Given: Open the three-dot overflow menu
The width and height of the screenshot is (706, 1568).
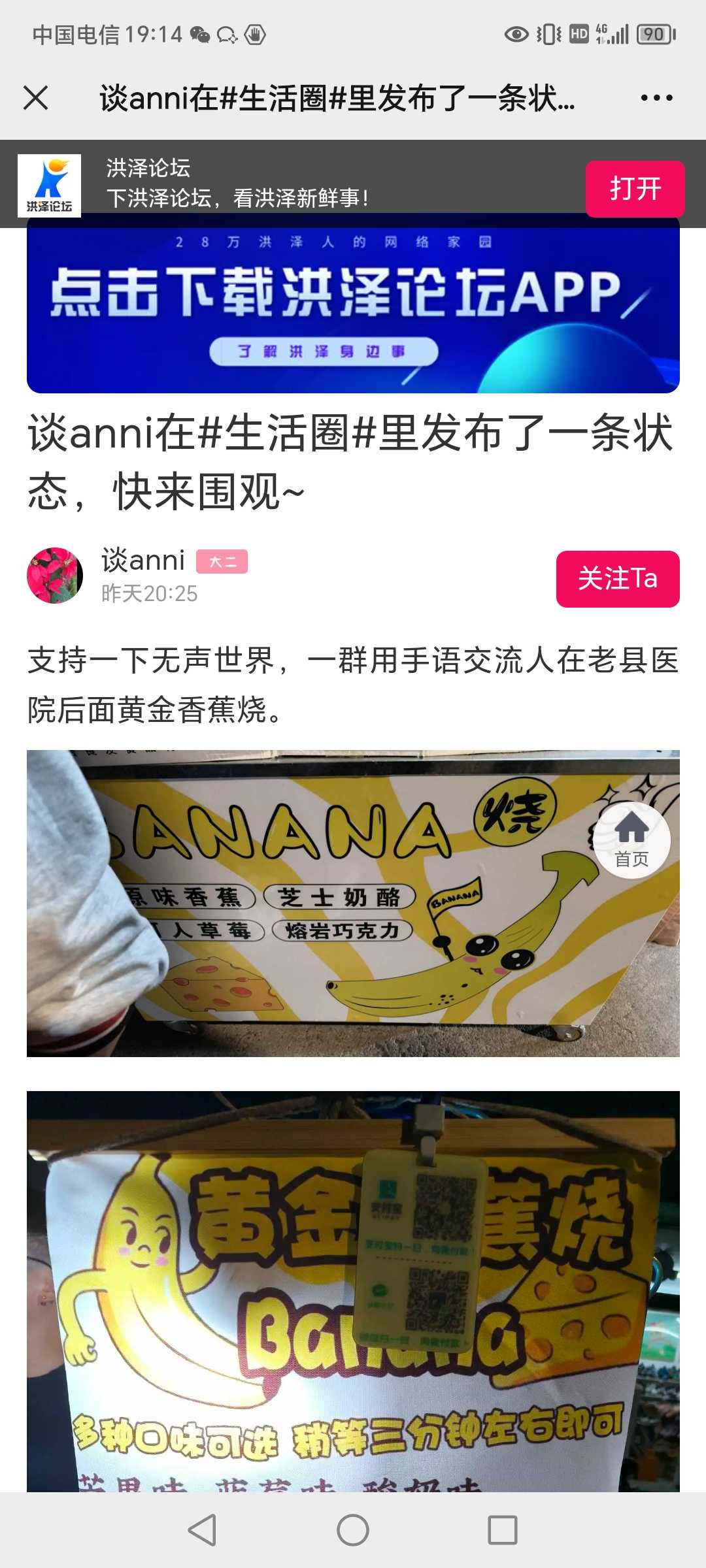Looking at the screenshot, I should [656, 98].
